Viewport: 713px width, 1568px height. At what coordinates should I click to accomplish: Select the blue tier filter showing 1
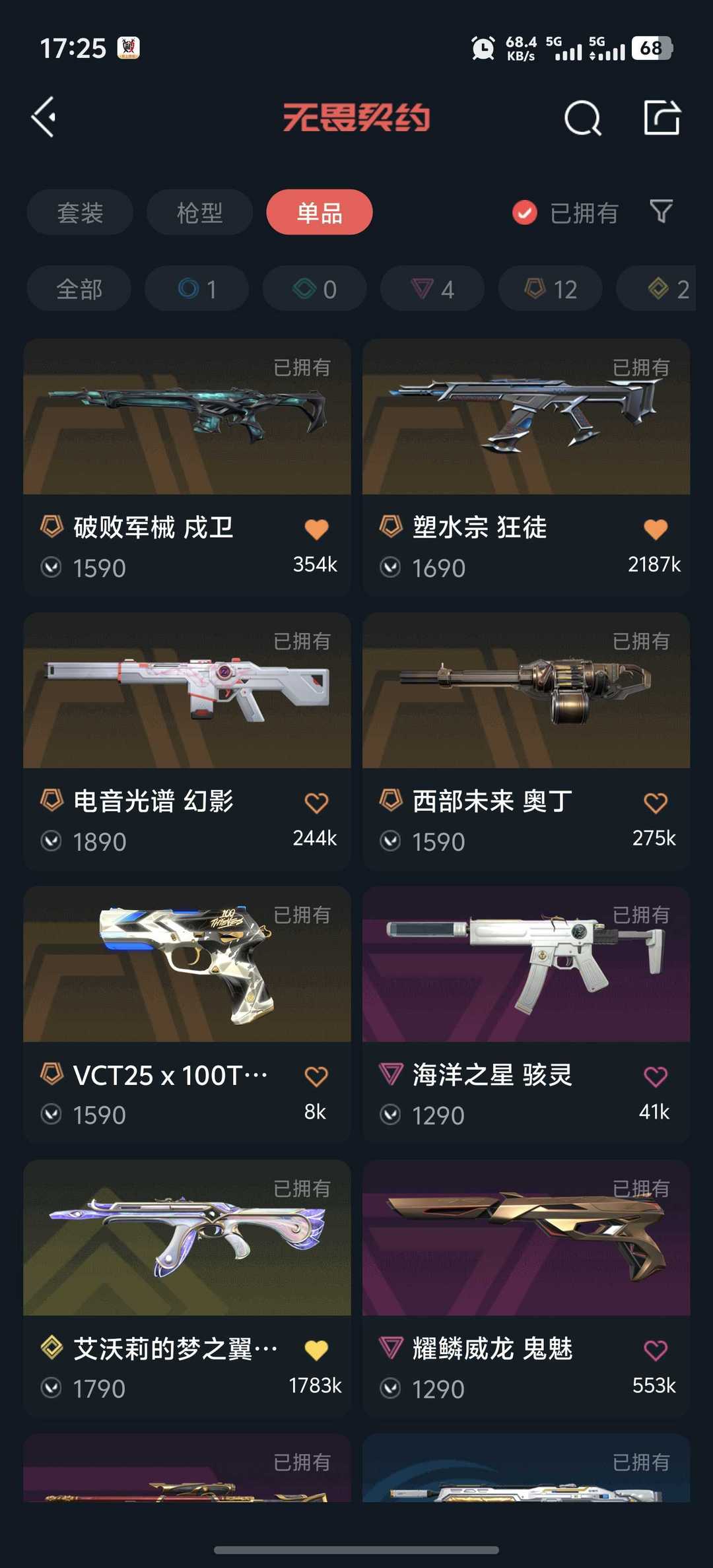pyautogui.click(x=195, y=288)
